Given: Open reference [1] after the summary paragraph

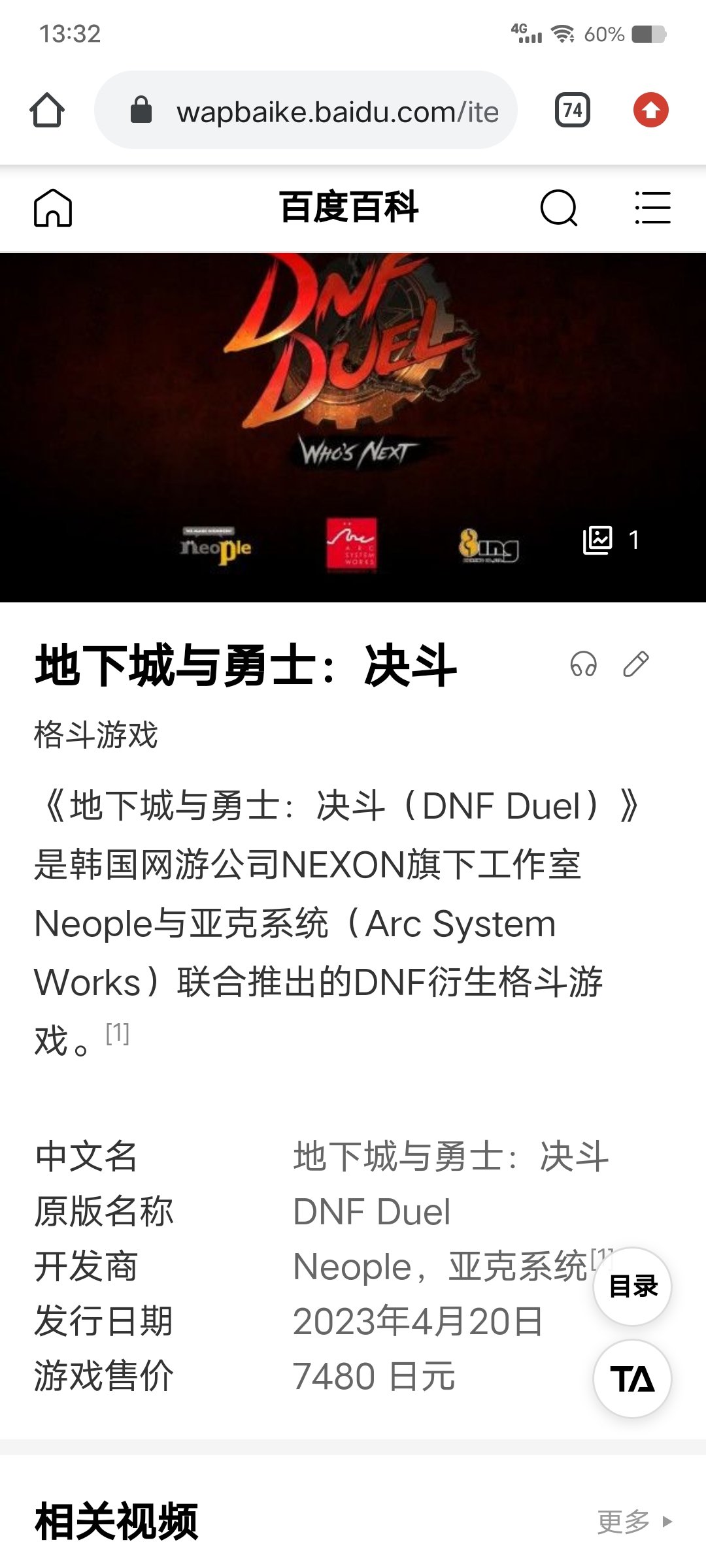Looking at the screenshot, I should [118, 1034].
